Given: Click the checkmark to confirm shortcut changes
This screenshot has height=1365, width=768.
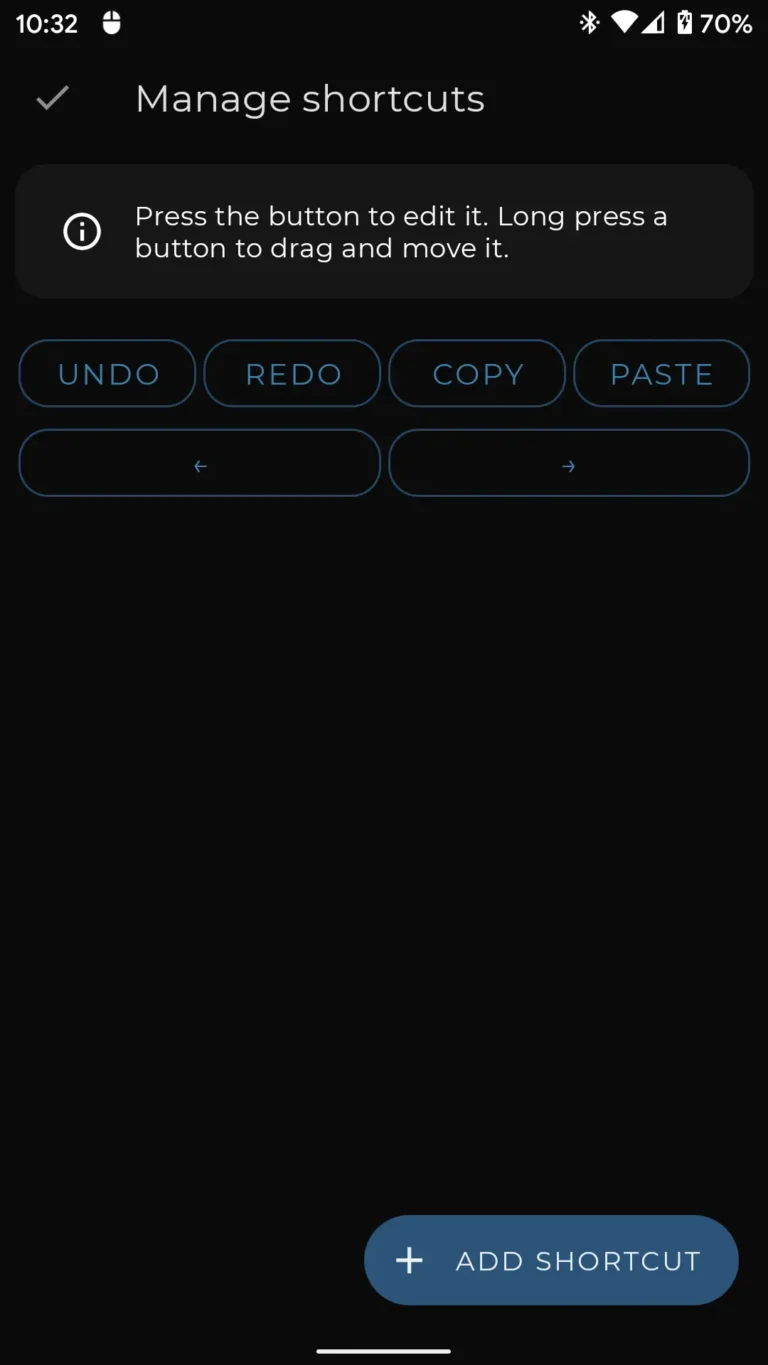Looking at the screenshot, I should pyautogui.click(x=52, y=98).
